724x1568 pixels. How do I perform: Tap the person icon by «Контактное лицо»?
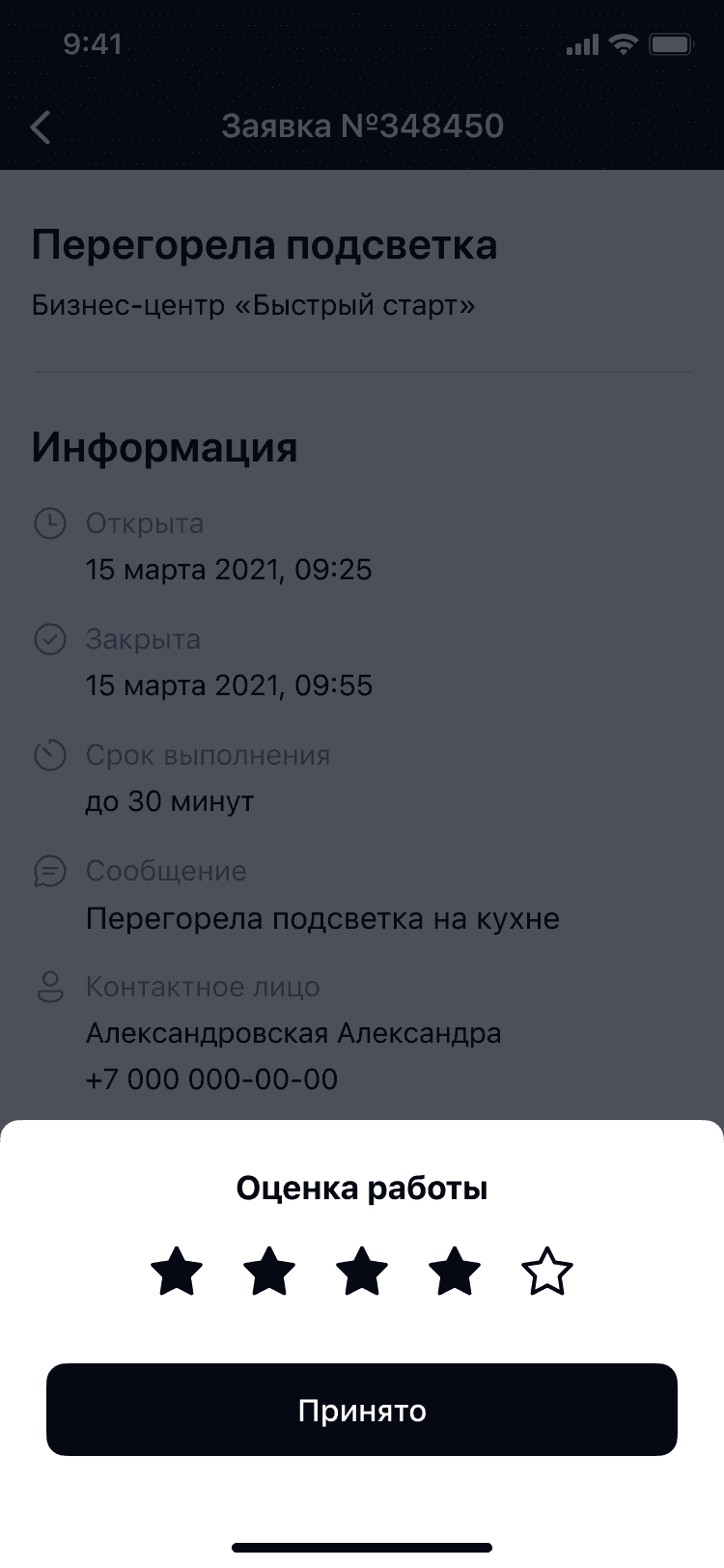(x=49, y=987)
